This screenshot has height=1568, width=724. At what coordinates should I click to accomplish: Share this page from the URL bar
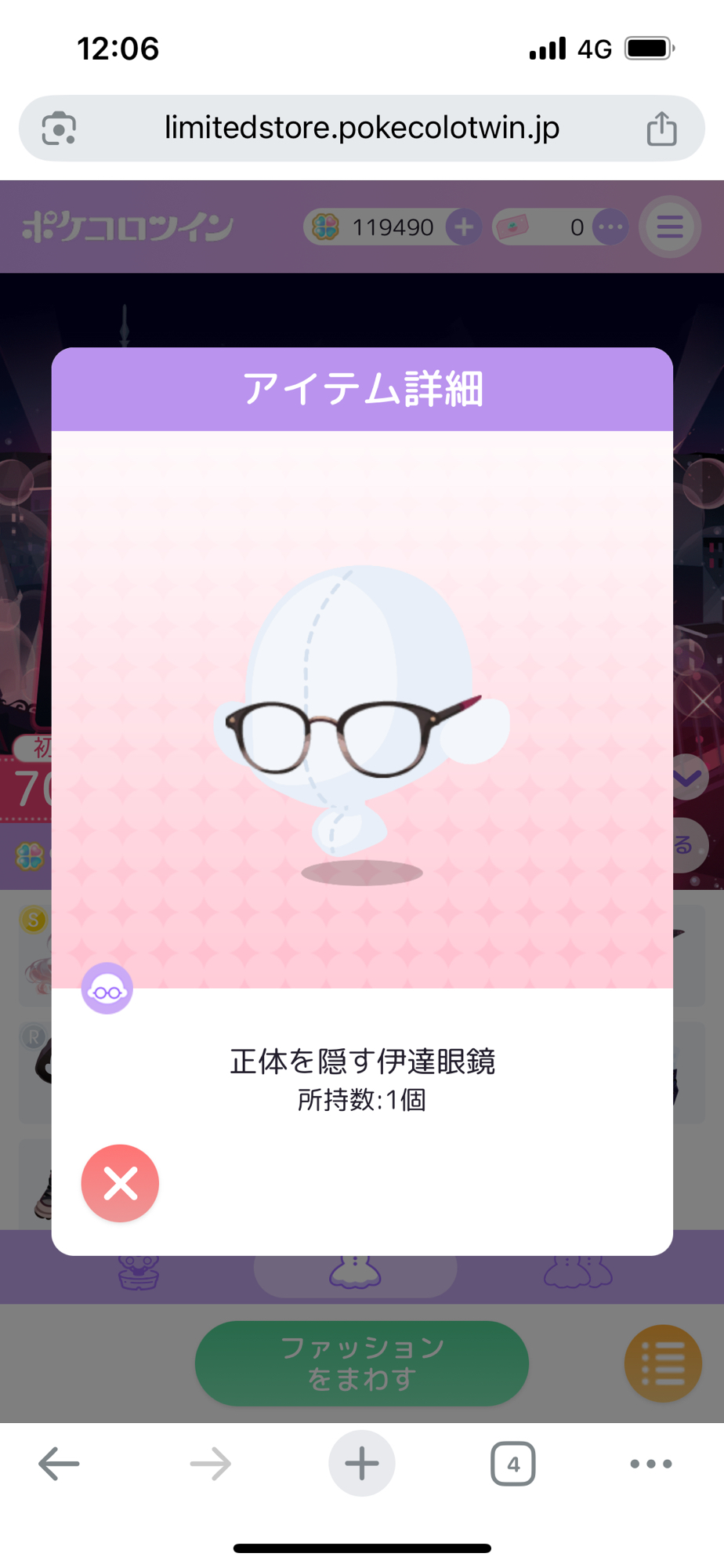click(x=661, y=129)
